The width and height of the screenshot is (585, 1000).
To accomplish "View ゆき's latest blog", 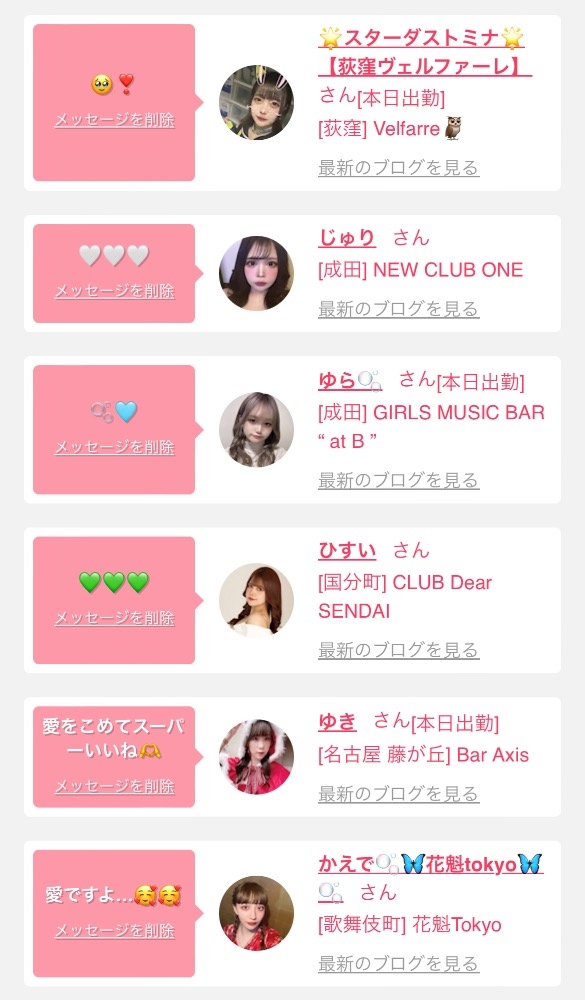I will coord(399,794).
